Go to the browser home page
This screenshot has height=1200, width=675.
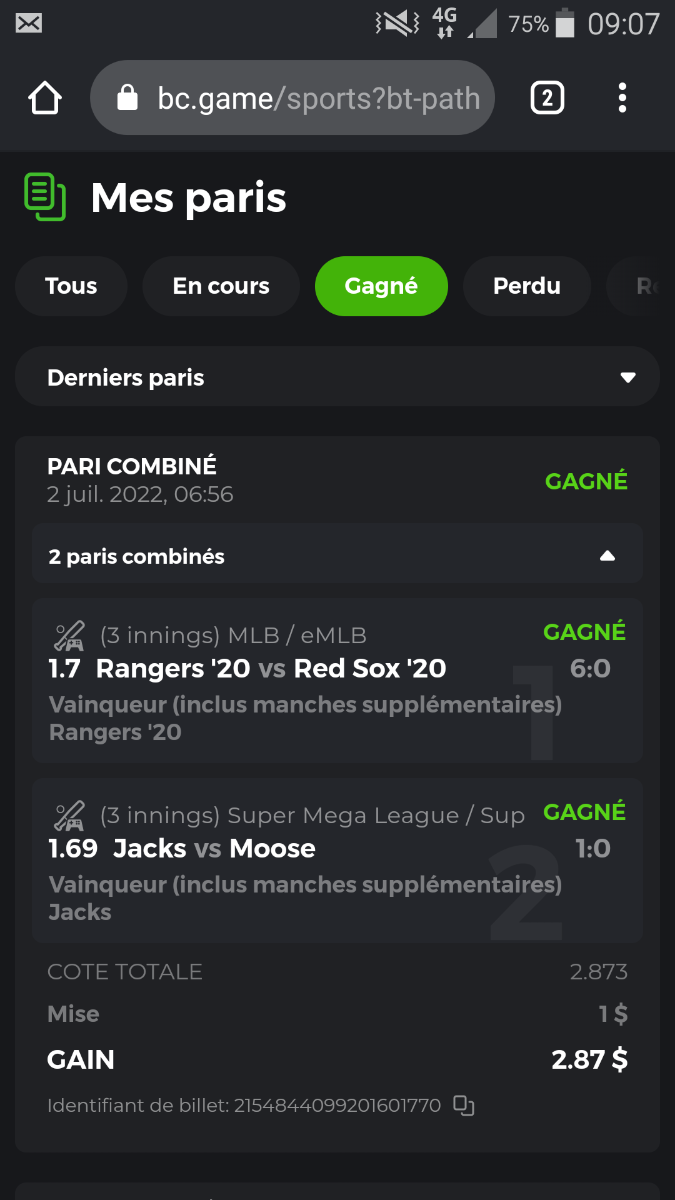tap(45, 98)
